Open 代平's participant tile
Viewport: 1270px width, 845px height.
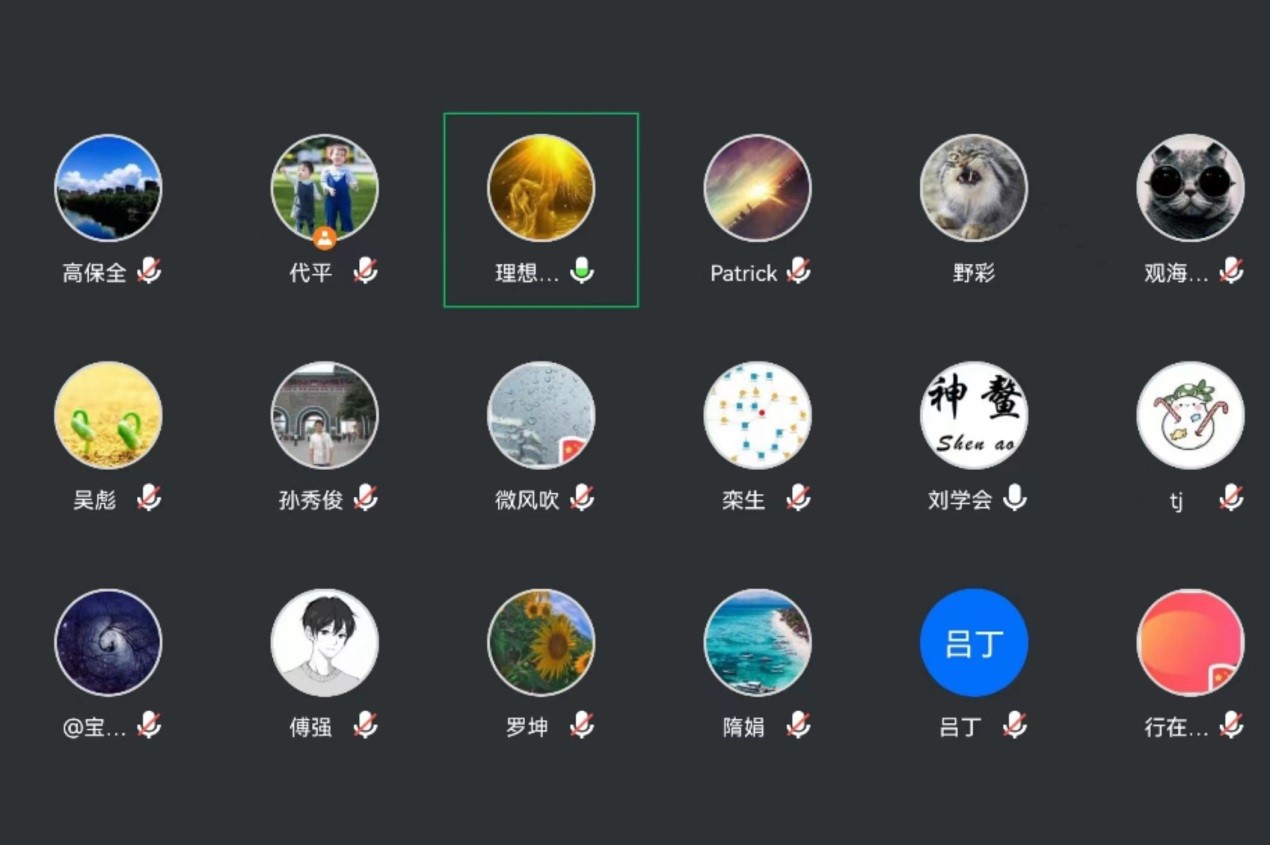pos(325,188)
